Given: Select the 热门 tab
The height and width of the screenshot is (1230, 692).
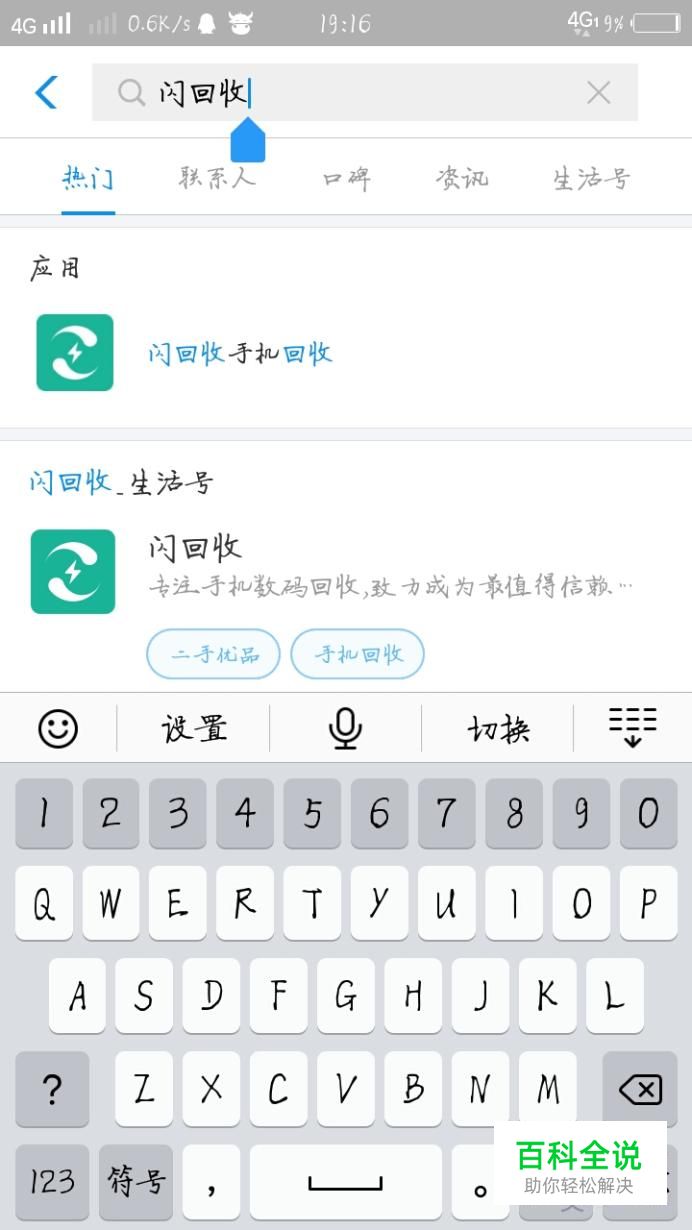Looking at the screenshot, I should coord(88,179).
